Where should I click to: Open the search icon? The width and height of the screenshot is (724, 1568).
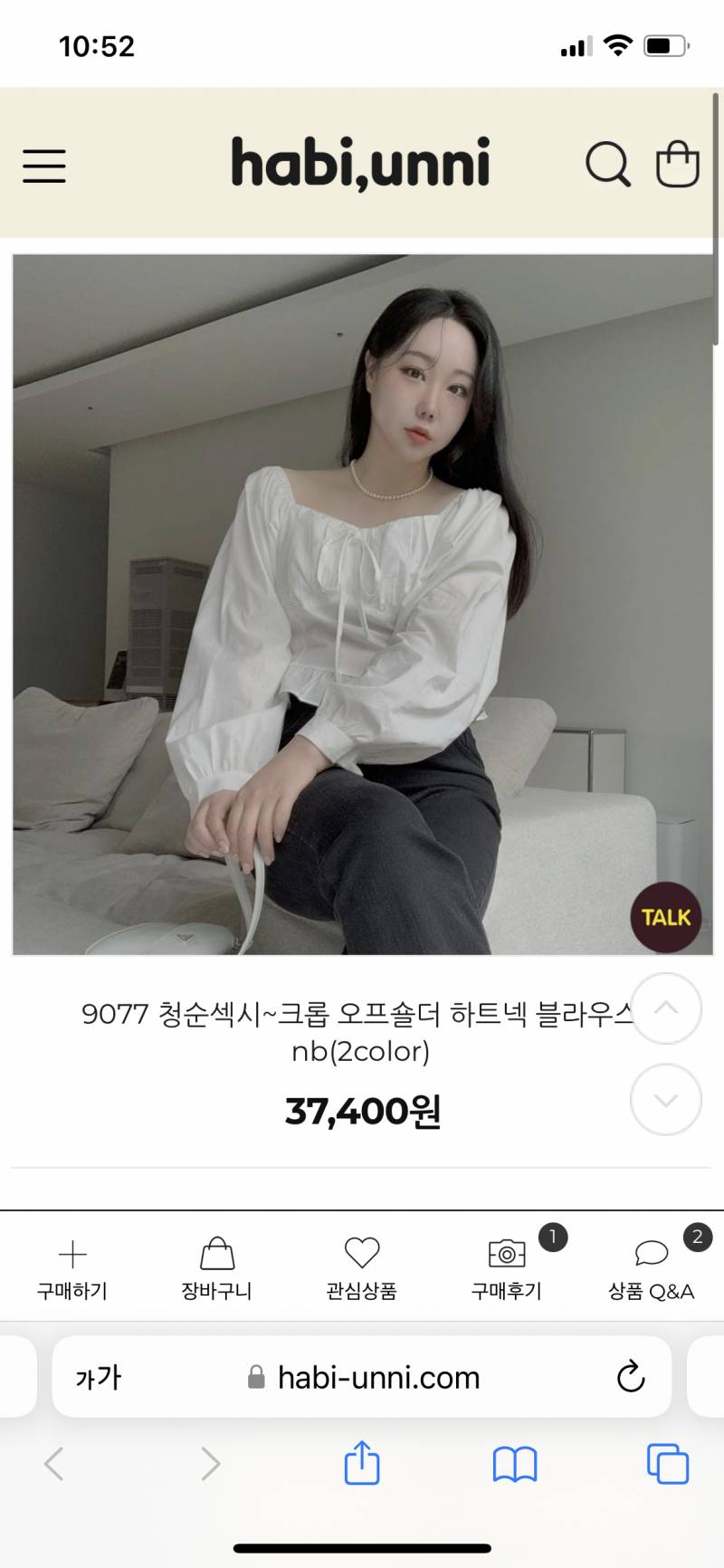coord(607,165)
